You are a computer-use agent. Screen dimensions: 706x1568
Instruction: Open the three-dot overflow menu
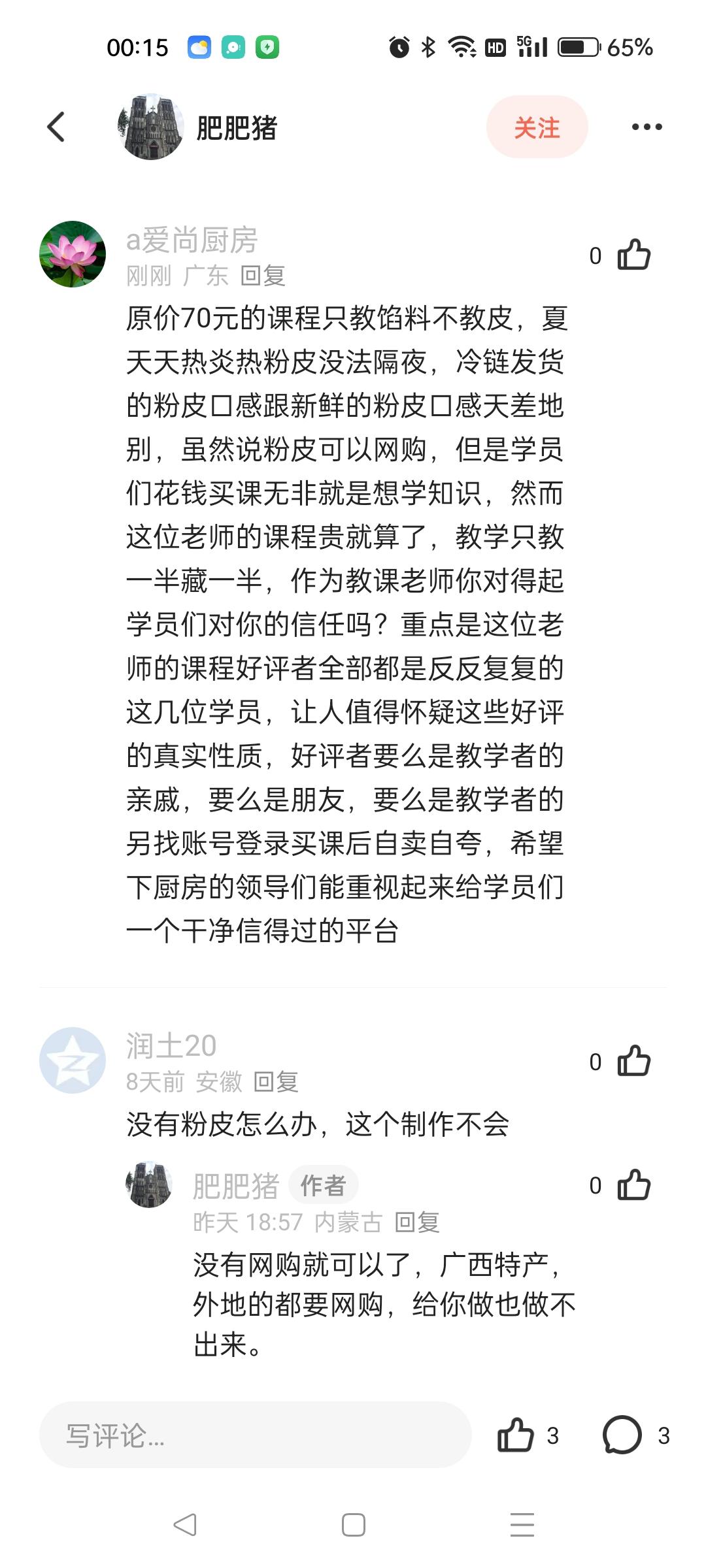tap(647, 127)
